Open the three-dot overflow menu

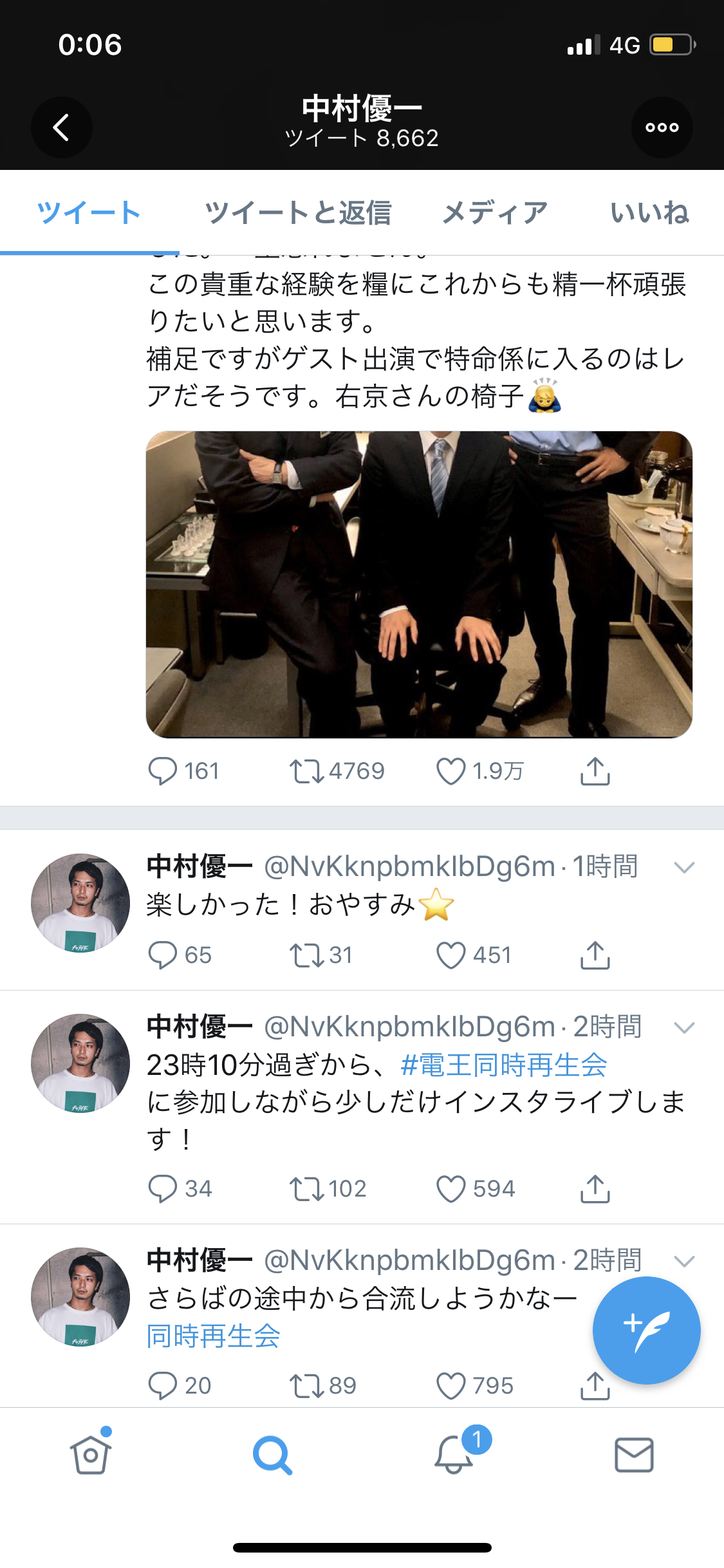[x=662, y=127]
